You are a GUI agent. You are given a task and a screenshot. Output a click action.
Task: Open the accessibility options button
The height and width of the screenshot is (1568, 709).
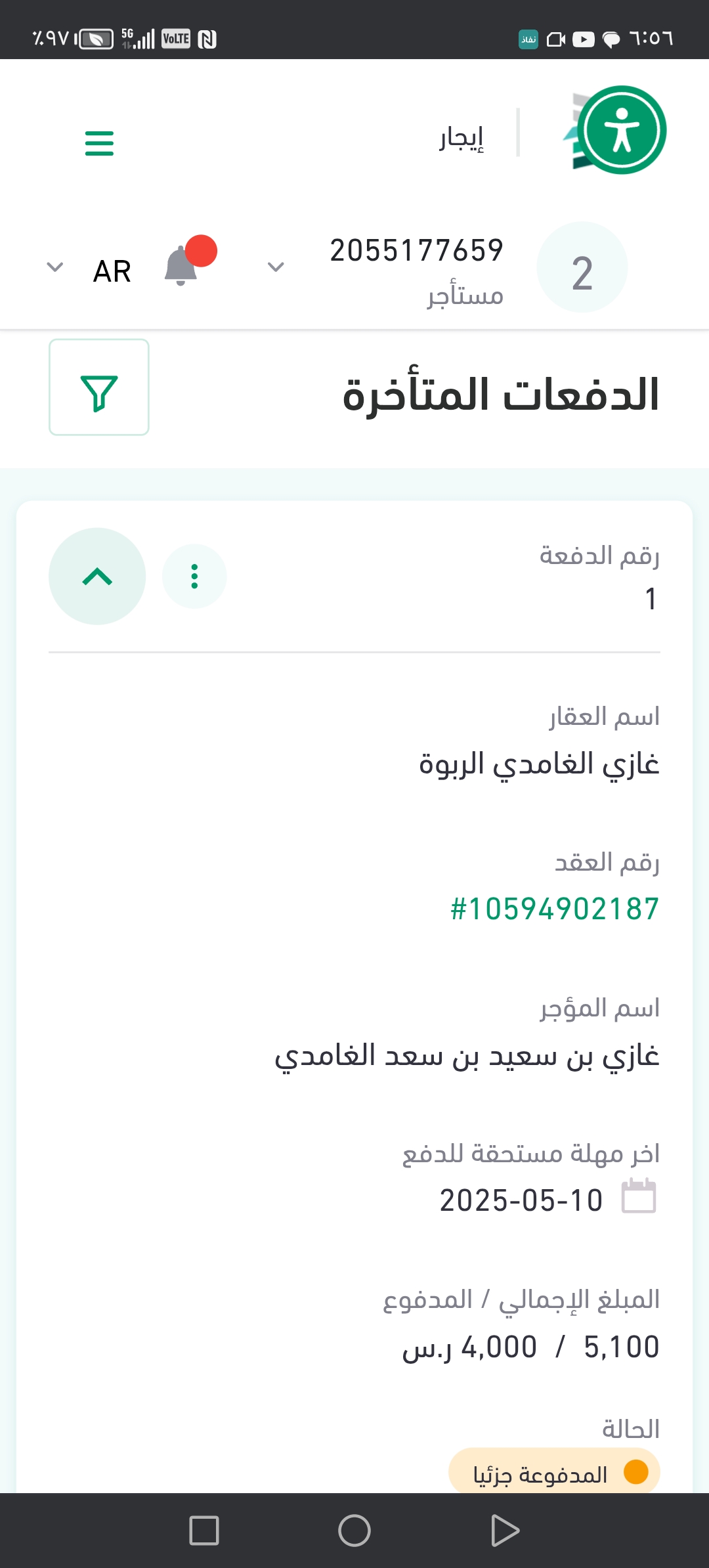tap(621, 130)
